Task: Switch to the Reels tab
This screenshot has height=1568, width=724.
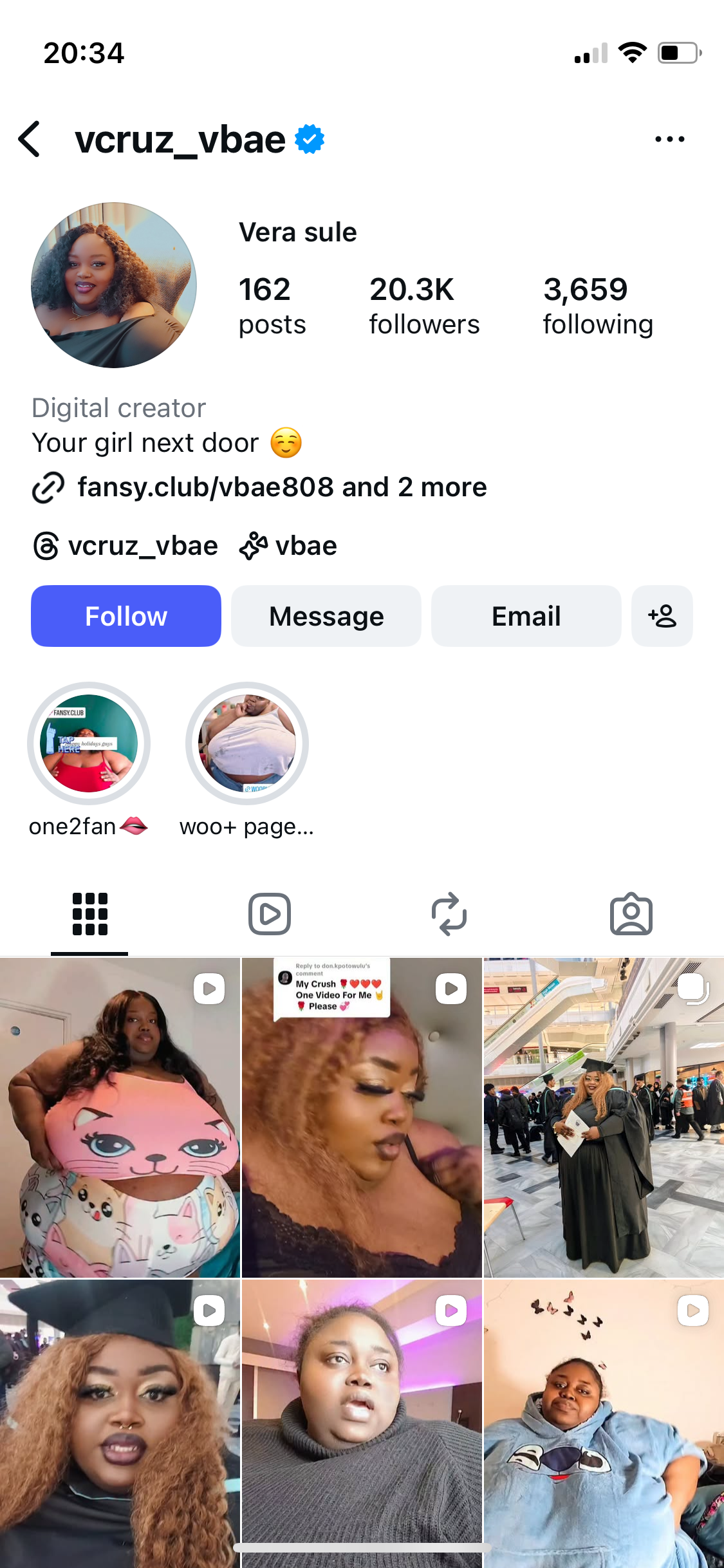Action: click(270, 914)
